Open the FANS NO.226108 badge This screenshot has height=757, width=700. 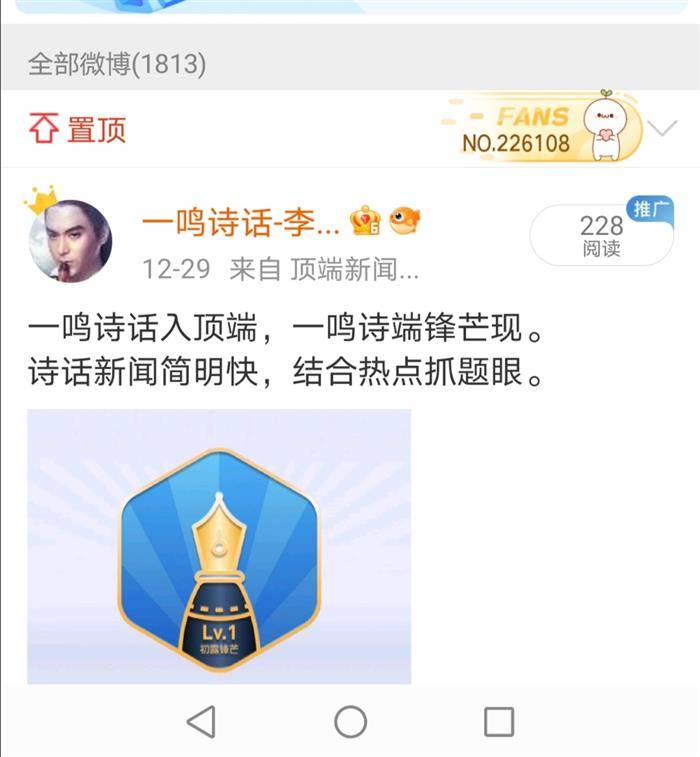point(541,129)
